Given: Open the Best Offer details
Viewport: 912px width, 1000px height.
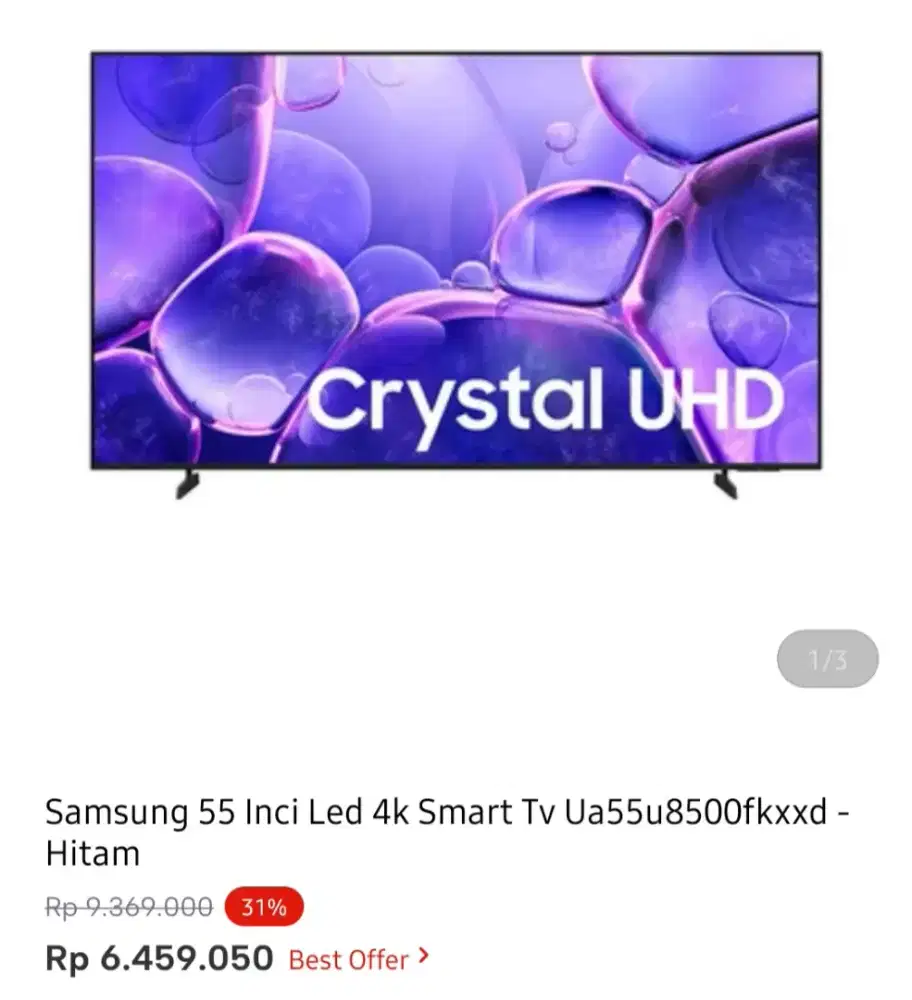Looking at the screenshot, I should coord(358,960).
